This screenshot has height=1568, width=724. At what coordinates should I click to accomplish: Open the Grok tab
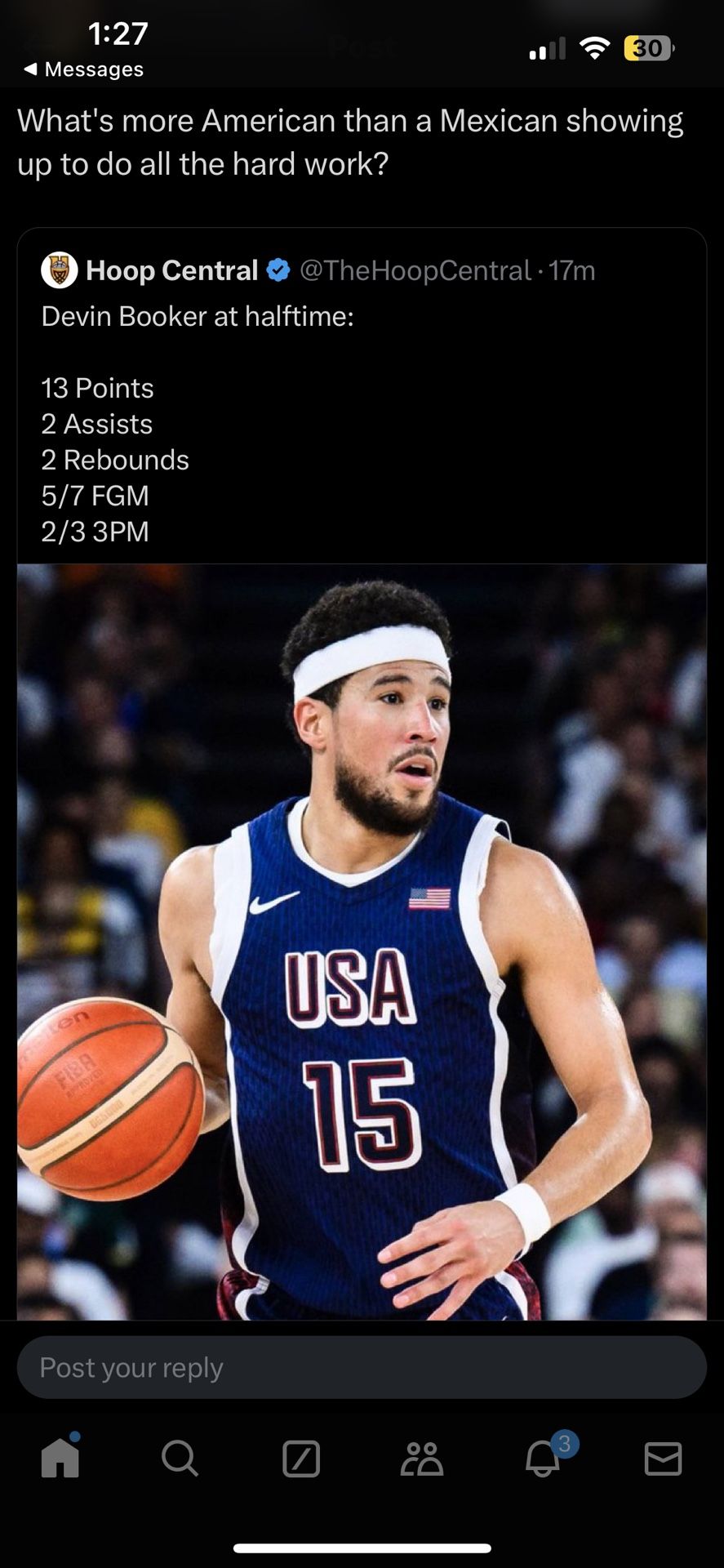tap(301, 1459)
